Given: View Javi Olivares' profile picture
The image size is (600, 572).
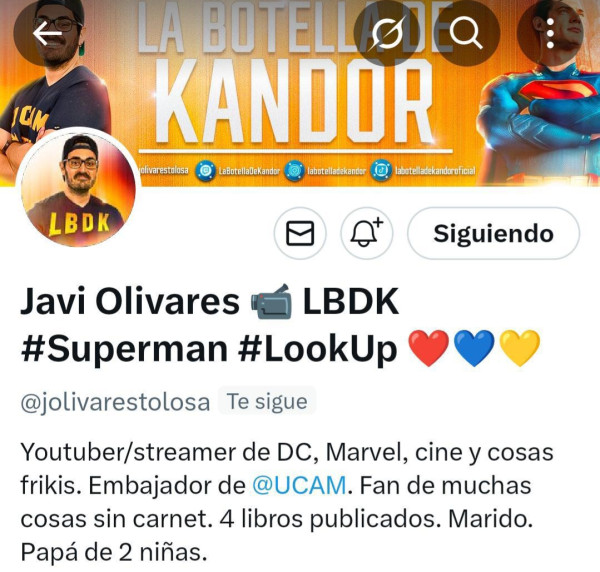Looking at the screenshot, I should pyautogui.click(x=78, y=190).
